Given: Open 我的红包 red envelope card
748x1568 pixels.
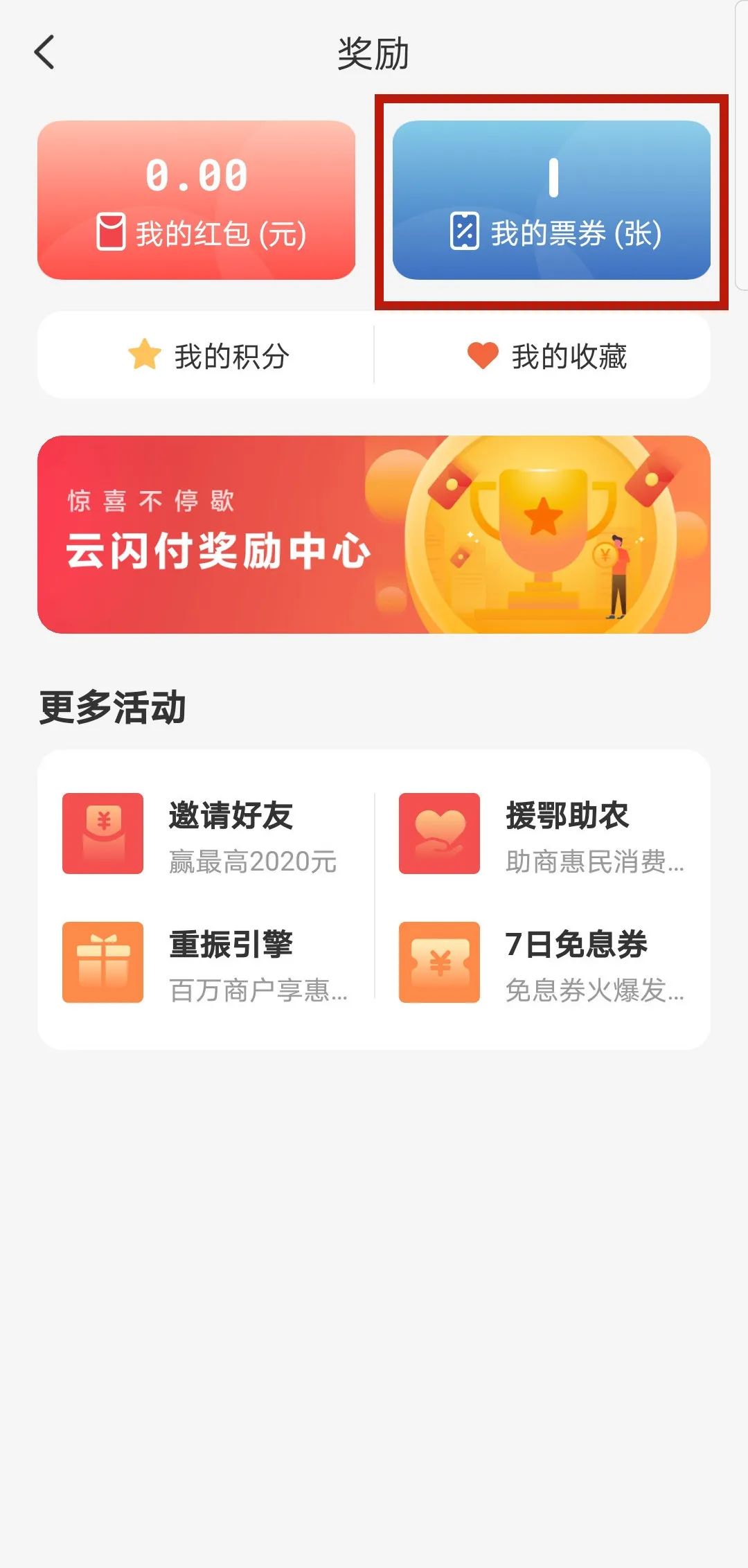Looking at the screenshot, I should (x=197, y=200).
